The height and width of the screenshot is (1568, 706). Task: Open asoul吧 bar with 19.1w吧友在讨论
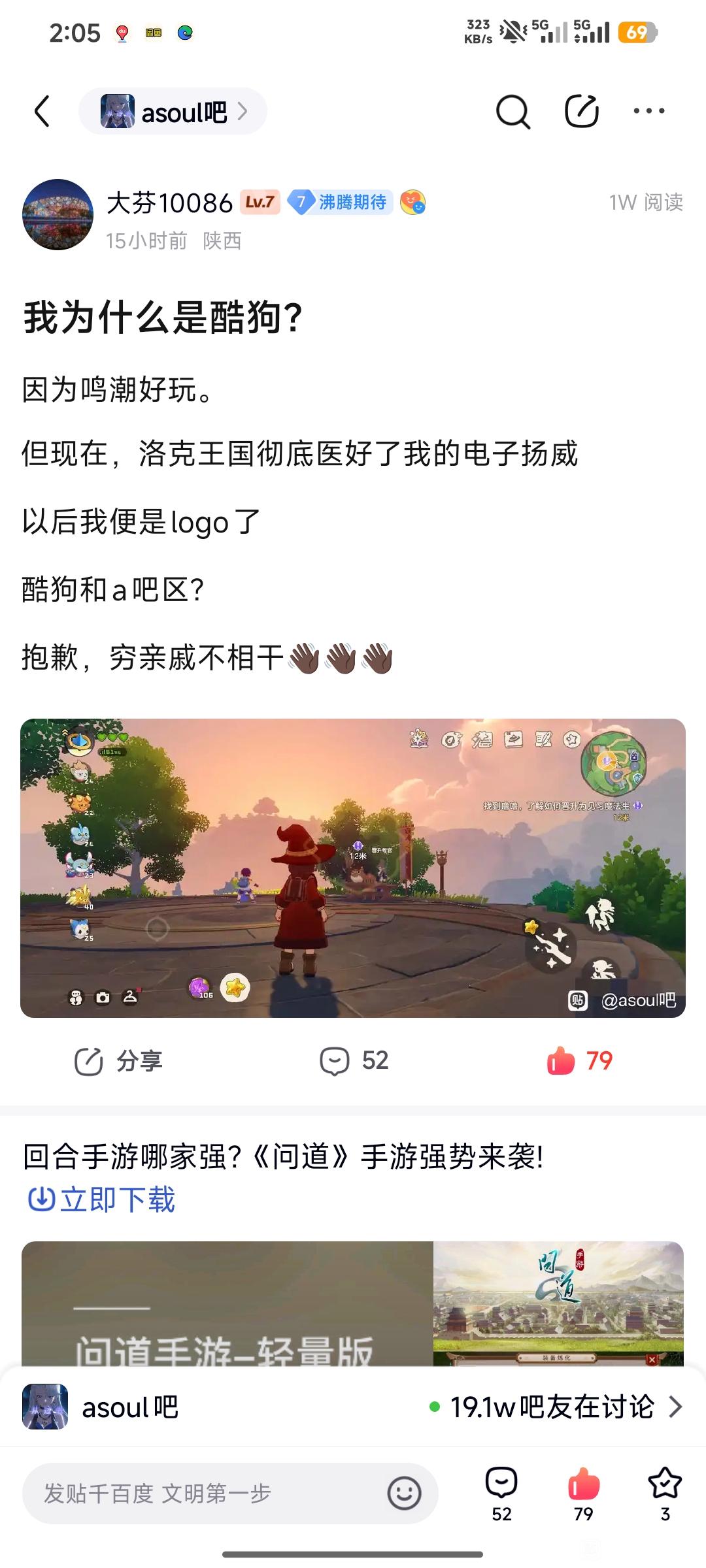(353, 1407)
